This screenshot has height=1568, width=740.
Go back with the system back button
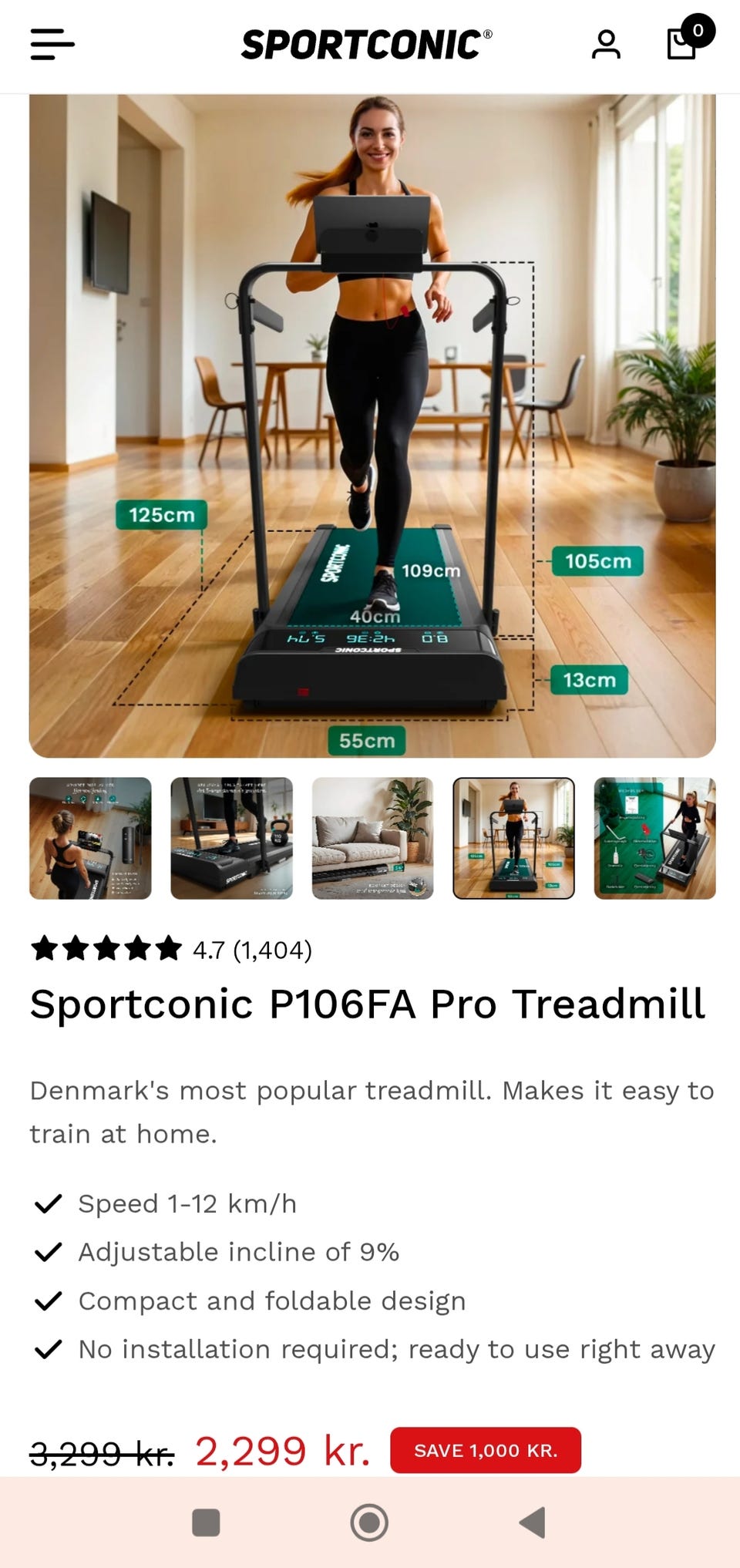pyautogui.click(x=533, y=1523)
